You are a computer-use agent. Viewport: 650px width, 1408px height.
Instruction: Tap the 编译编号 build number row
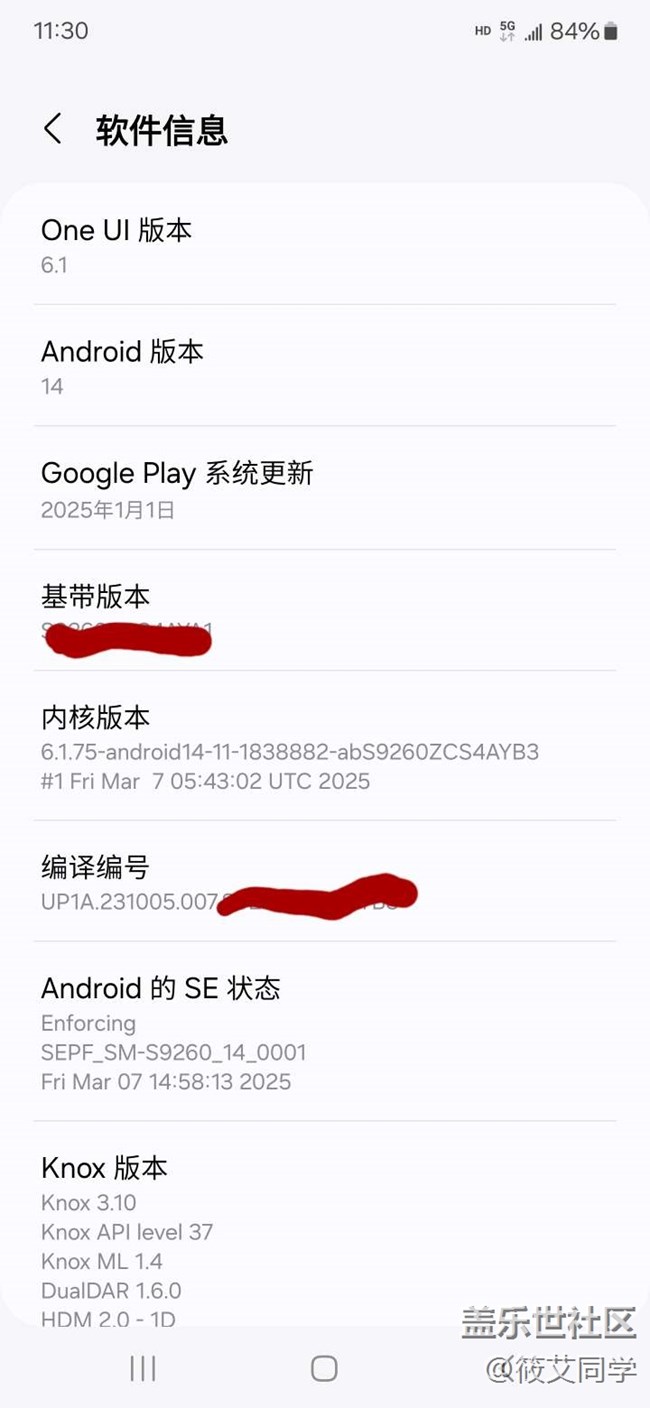[324, 881]
